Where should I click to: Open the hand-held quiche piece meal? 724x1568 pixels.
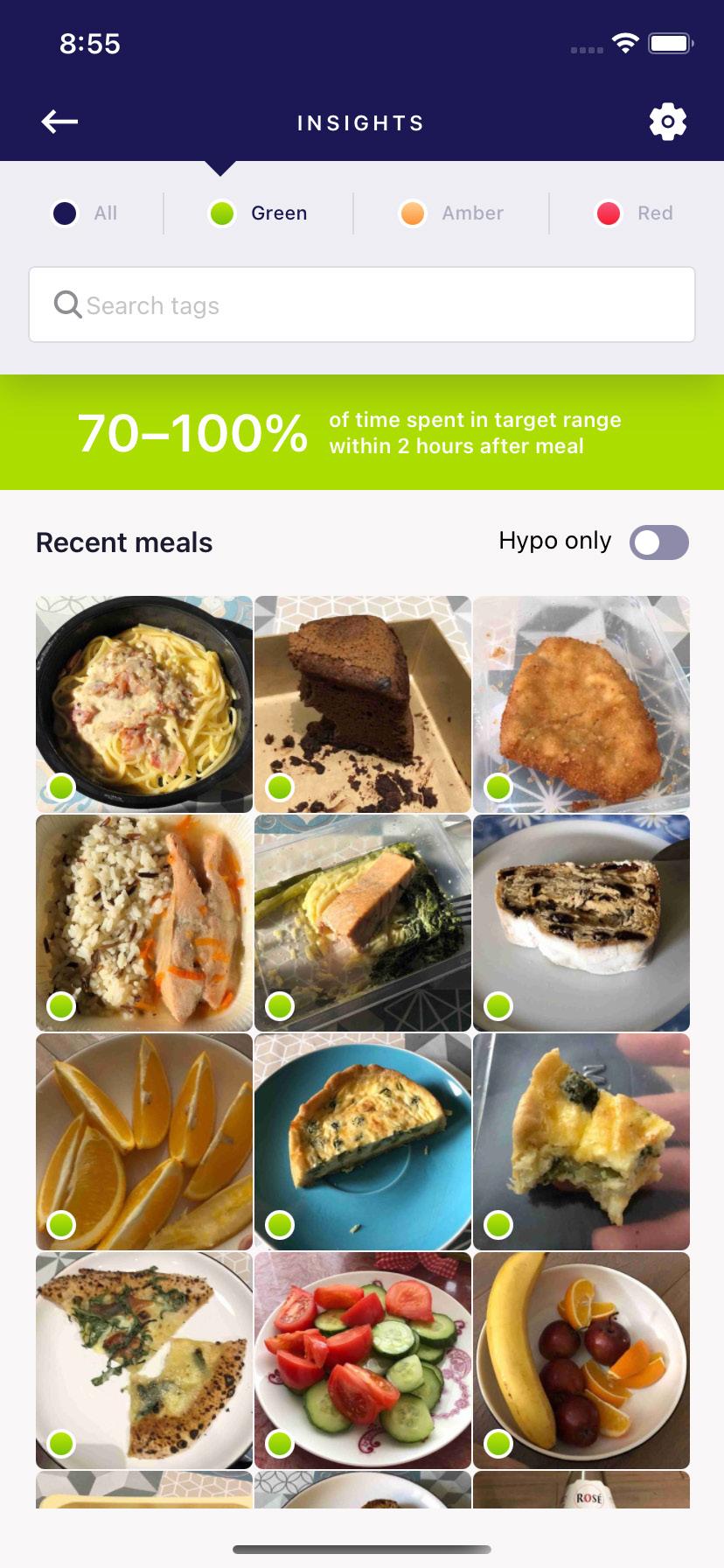pos(581,1142)
